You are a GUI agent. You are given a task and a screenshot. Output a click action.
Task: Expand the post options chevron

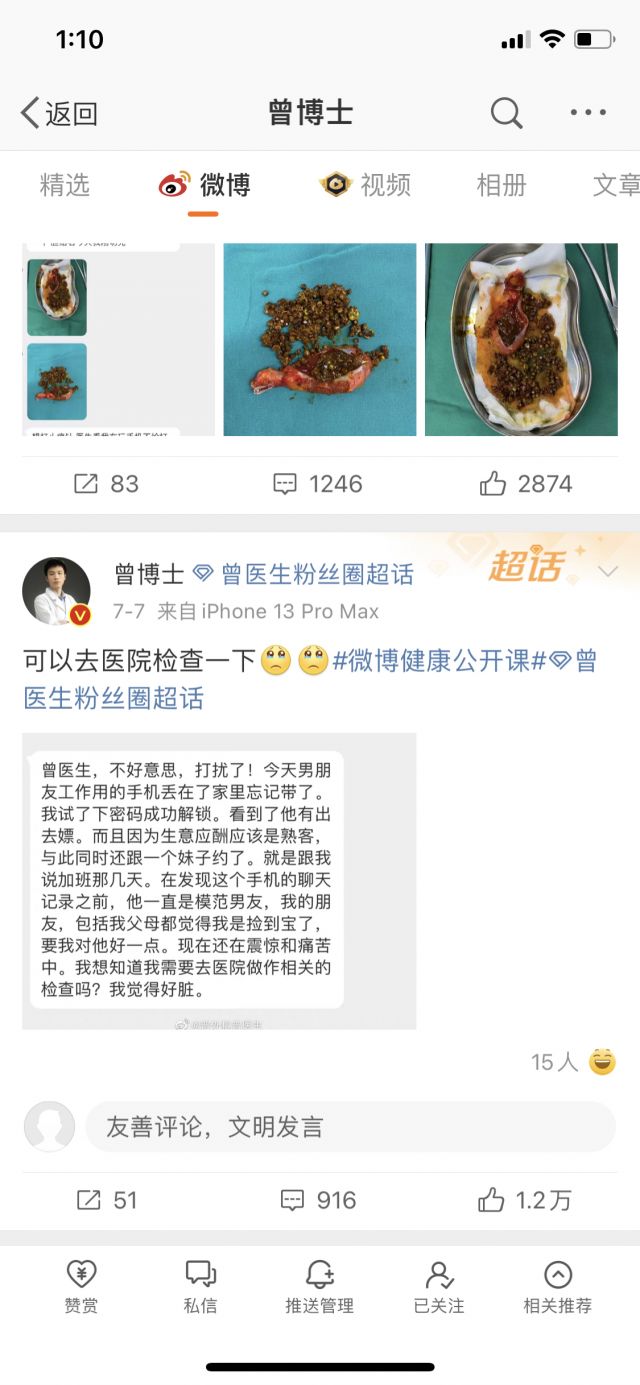(608, 572)
